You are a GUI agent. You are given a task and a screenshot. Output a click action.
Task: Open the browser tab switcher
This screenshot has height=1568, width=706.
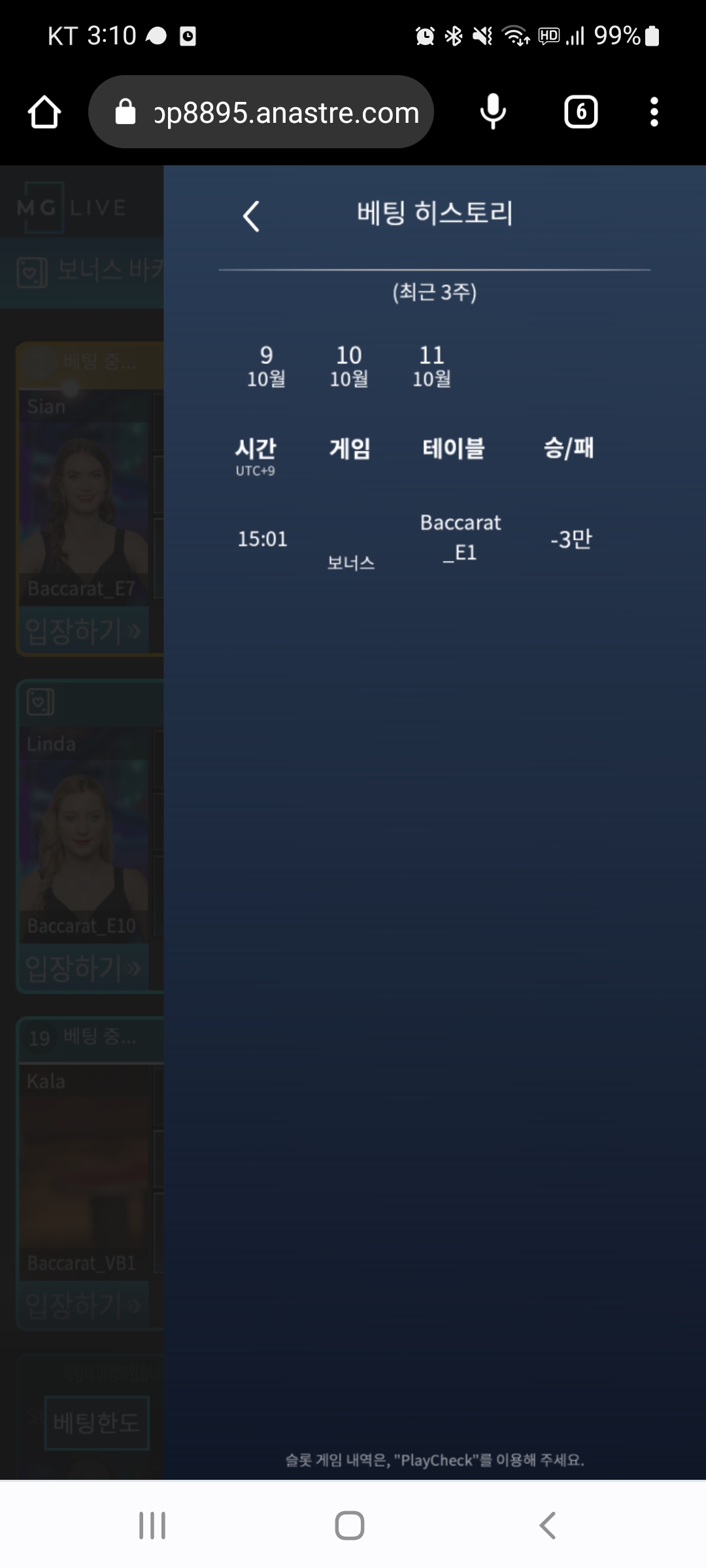point(580,112)
